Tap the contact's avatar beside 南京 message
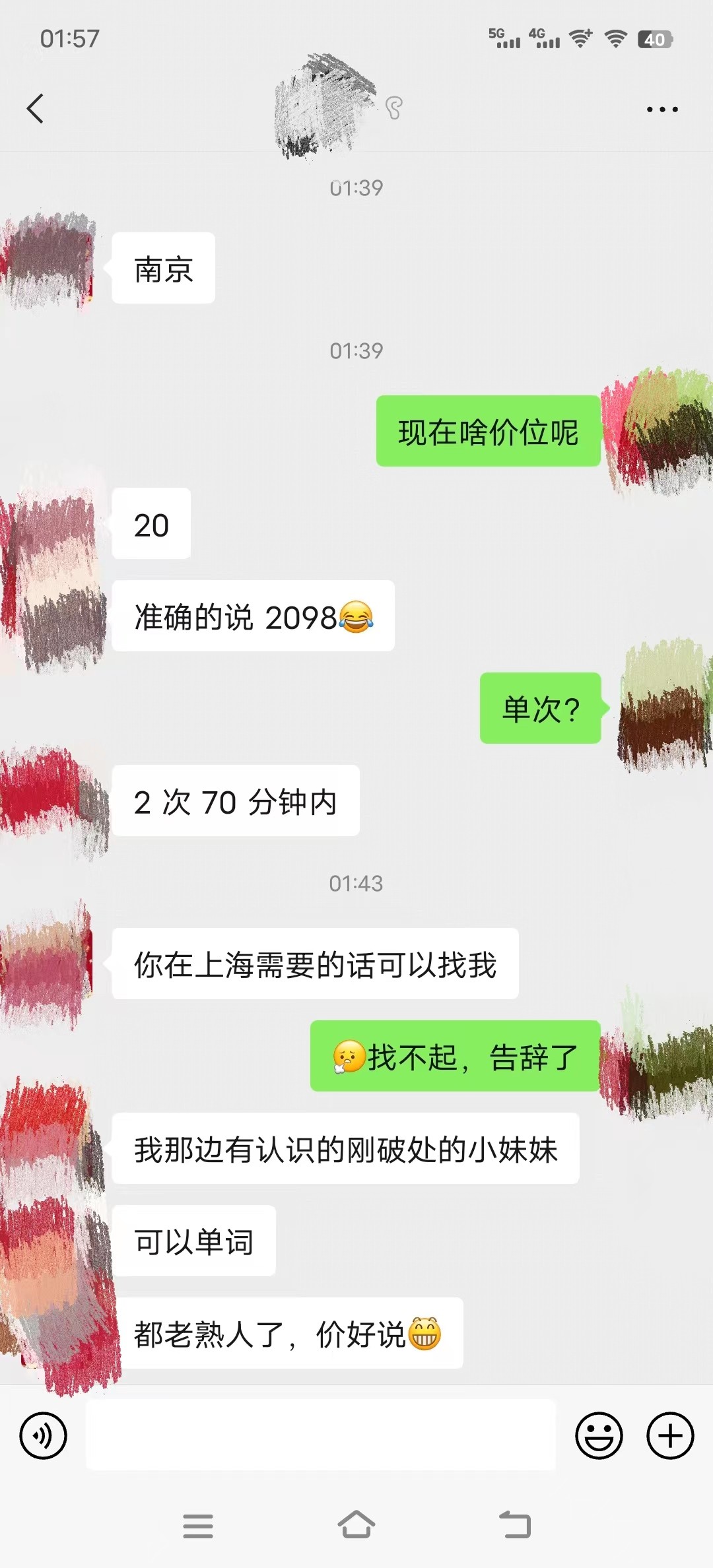 pos(50,257)
